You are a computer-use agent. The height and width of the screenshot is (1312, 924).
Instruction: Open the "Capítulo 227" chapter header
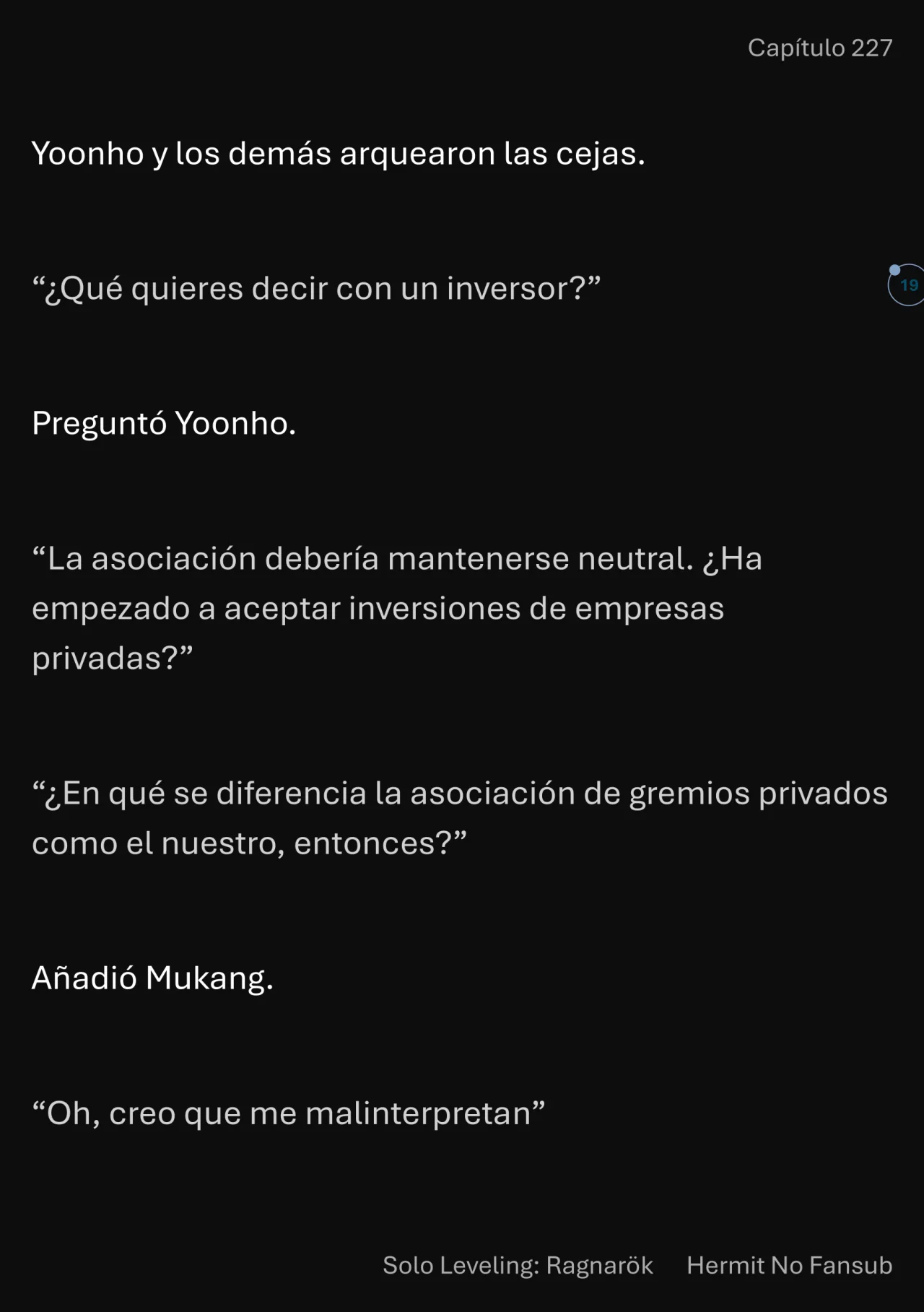click(821, 48)
